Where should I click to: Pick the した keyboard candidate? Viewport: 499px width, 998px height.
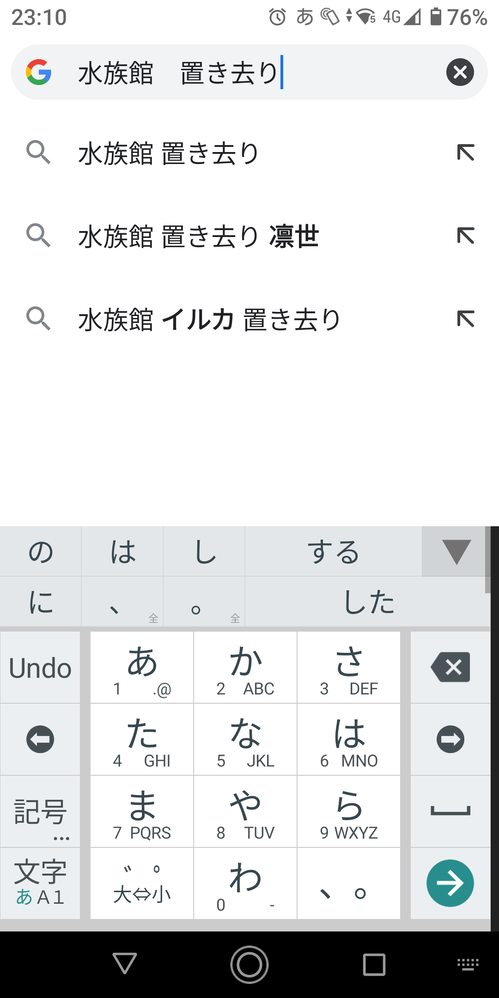(x=368, y=602)
